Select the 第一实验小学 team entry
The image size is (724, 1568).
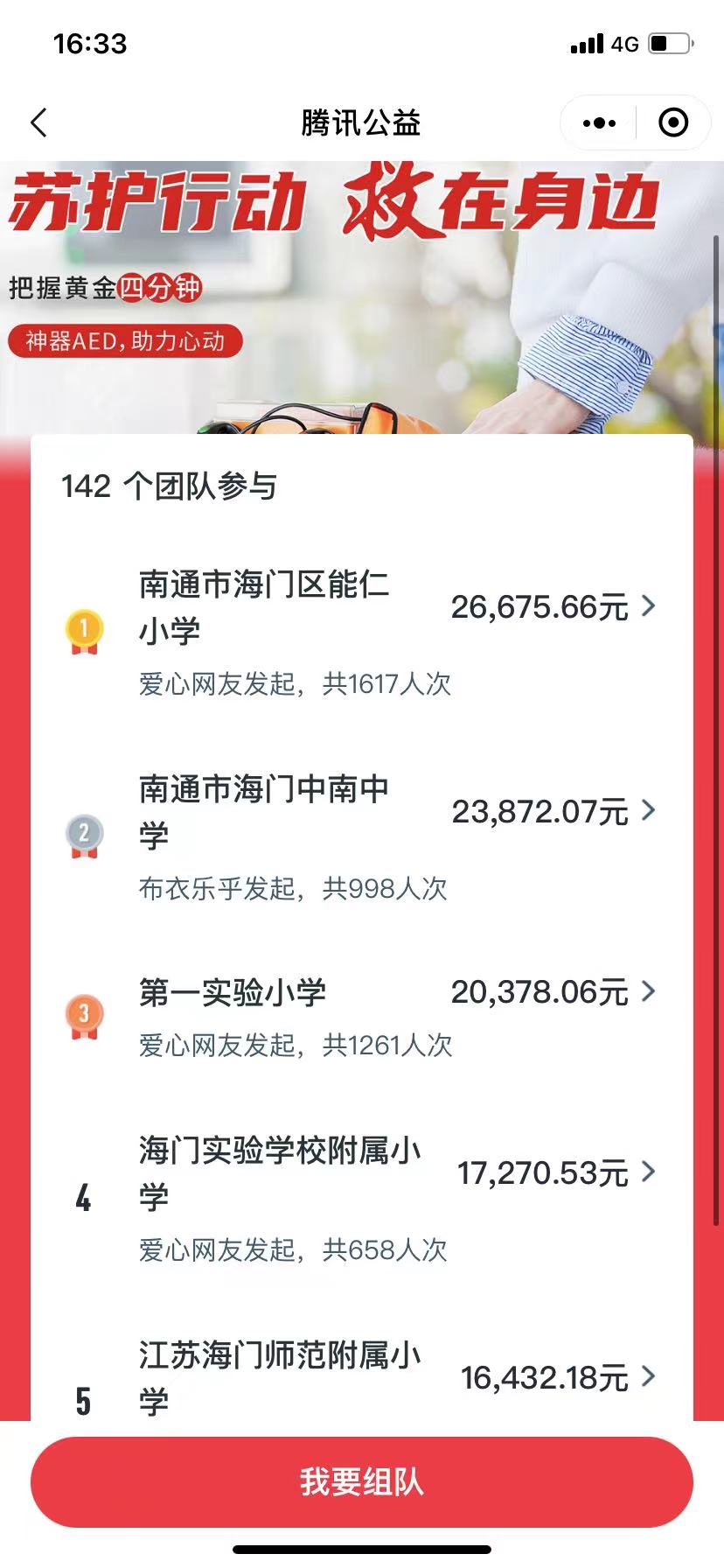coord(362,1016)
